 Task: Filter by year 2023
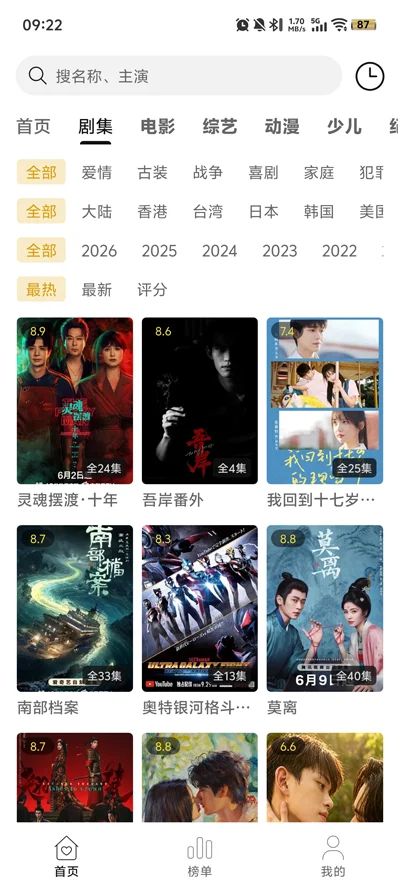click(280, 251)
